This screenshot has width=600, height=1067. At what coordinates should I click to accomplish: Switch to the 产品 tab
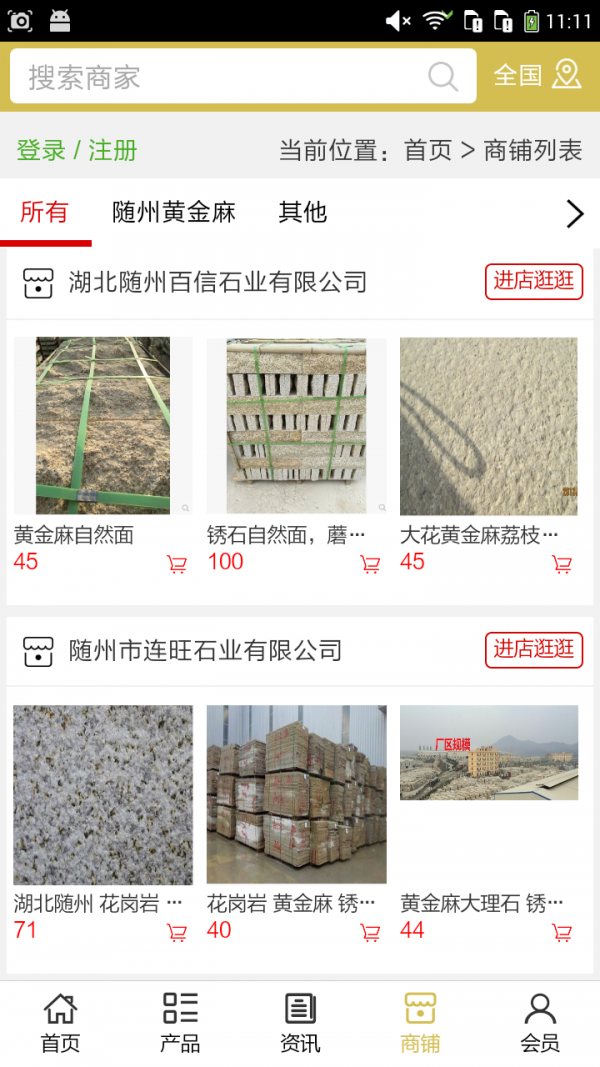click(180, 1023)
